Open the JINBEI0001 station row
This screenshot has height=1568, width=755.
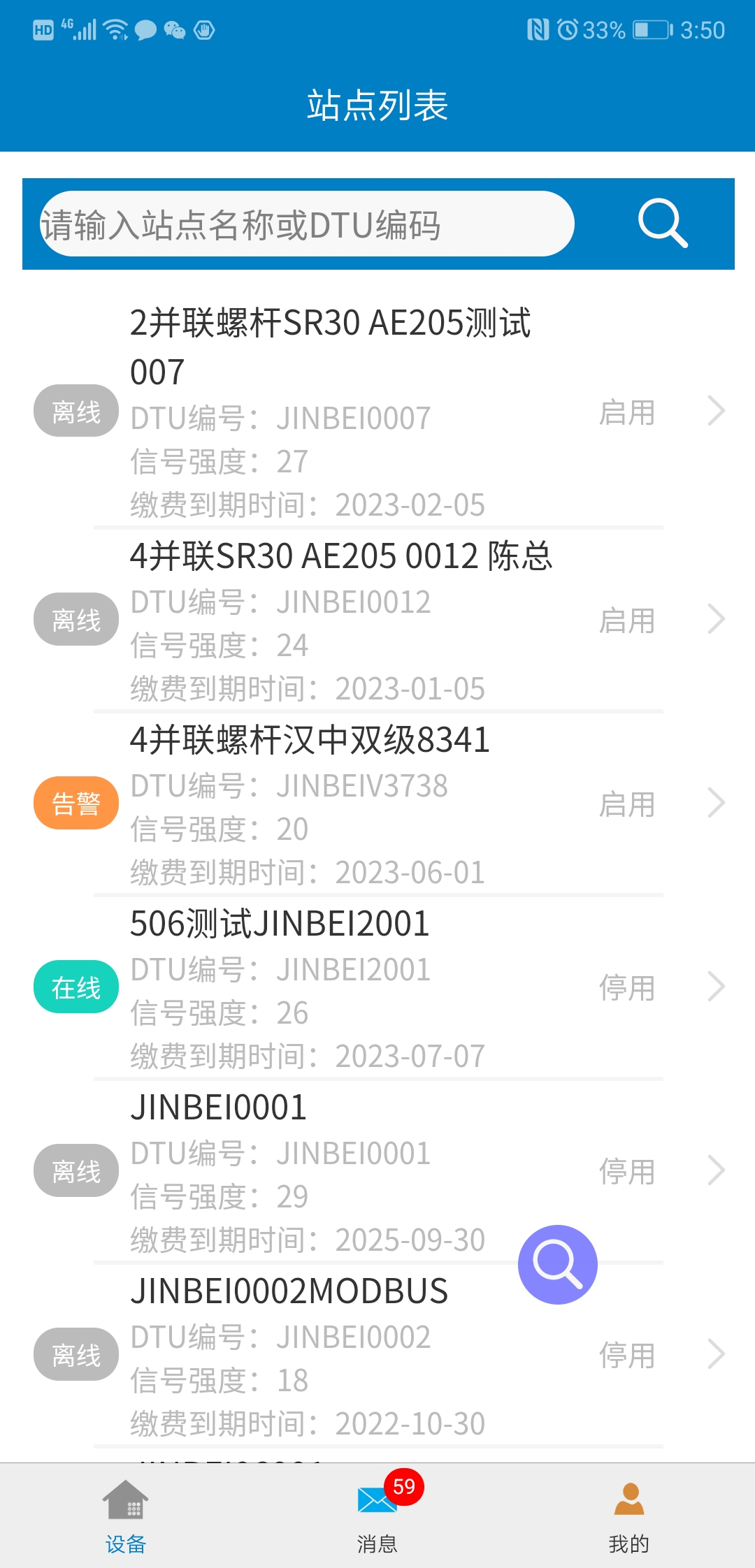[377, 1171]
